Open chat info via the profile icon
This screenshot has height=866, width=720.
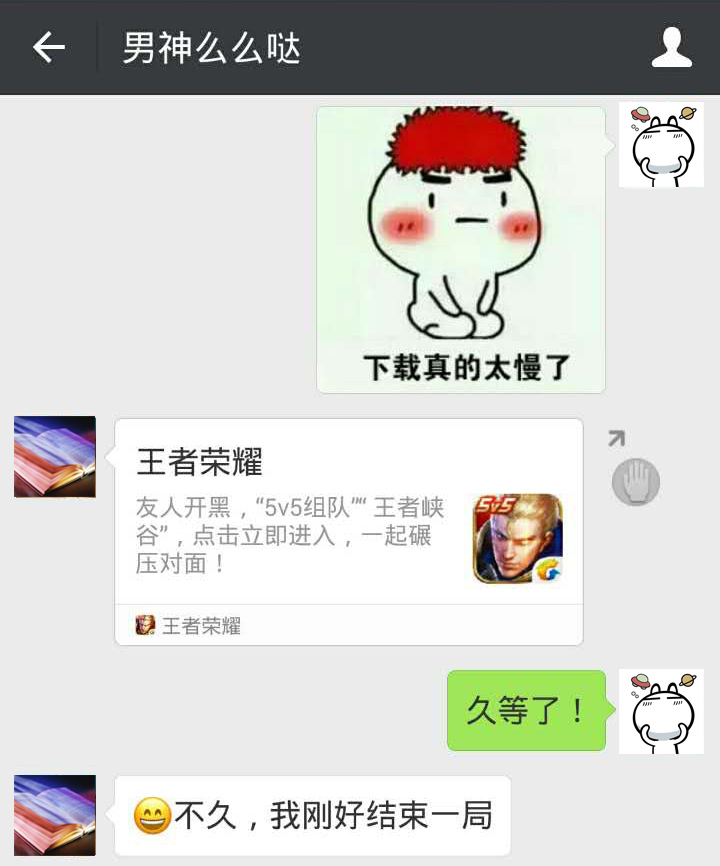click(x=671, y=47)
